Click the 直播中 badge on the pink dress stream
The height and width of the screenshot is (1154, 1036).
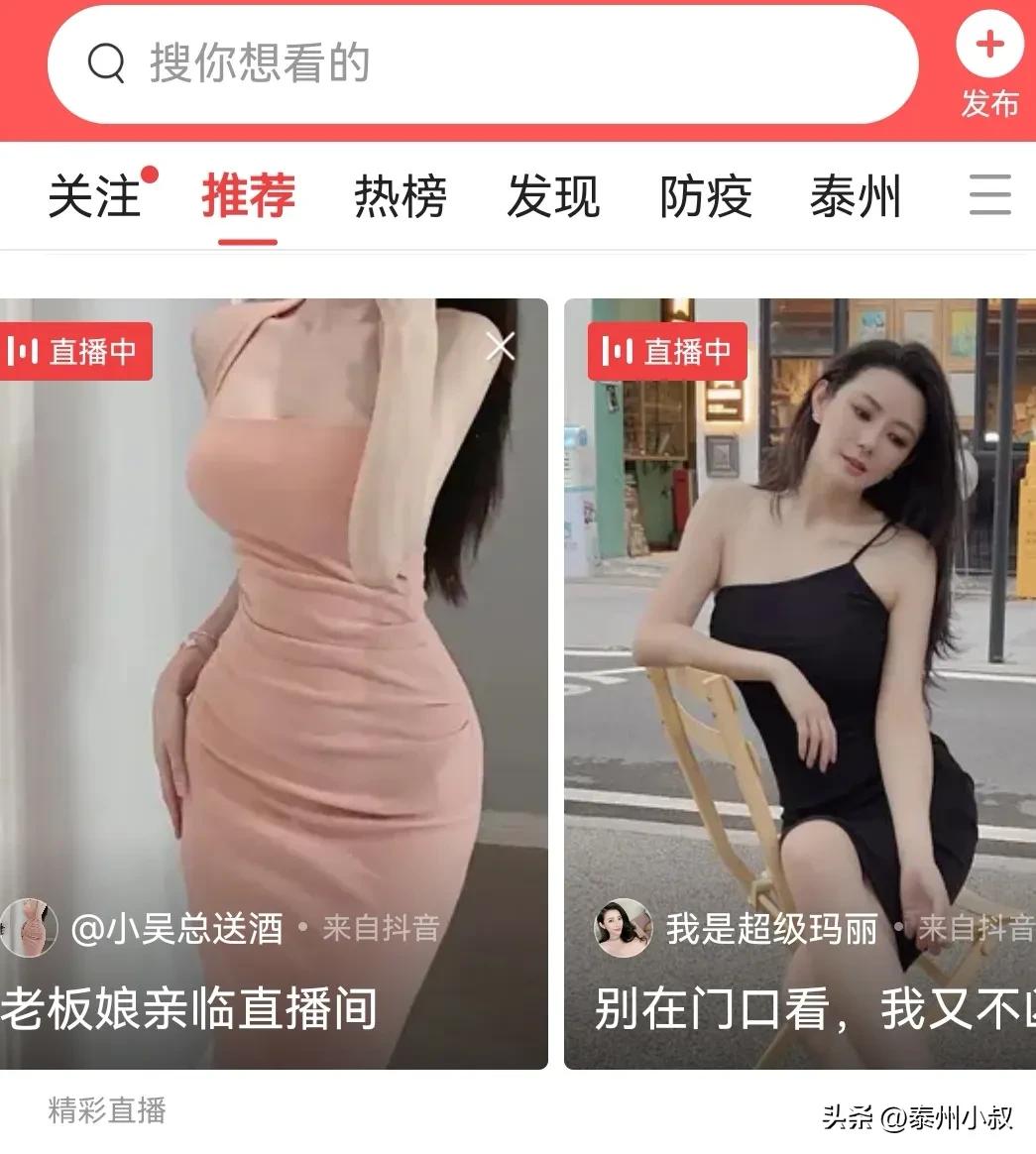point(74,350)
